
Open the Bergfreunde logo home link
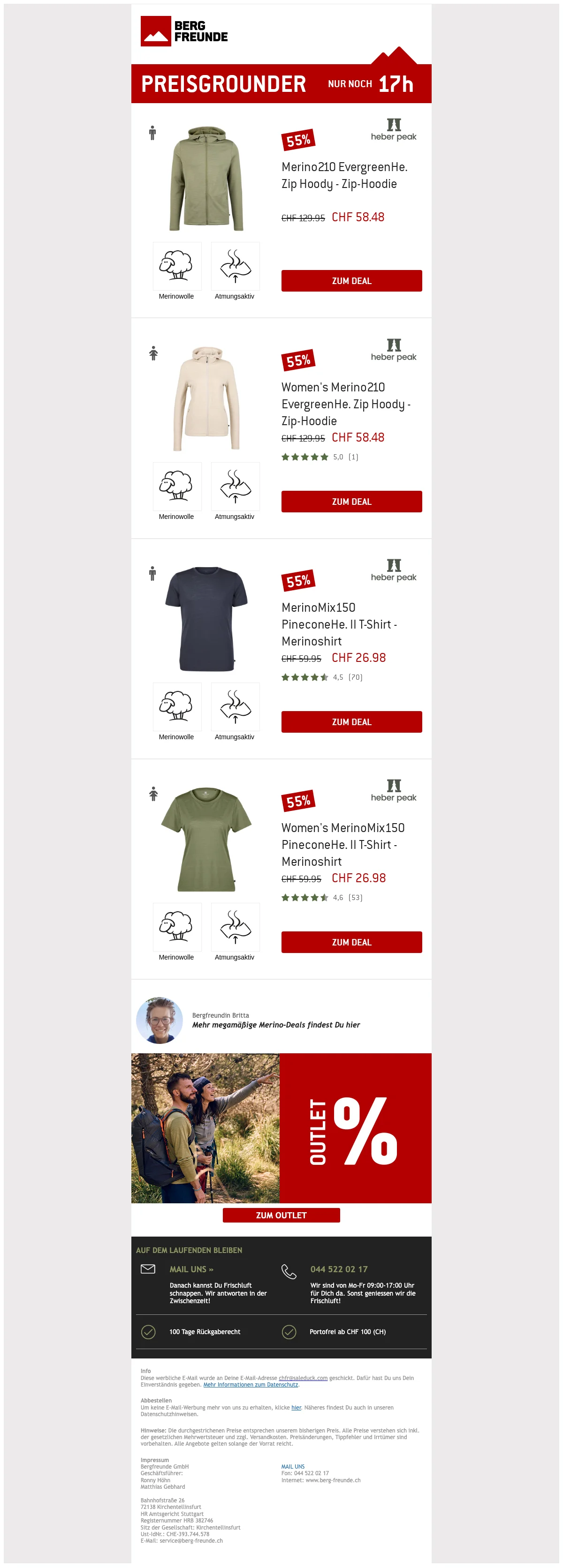[x=184, y=31]
